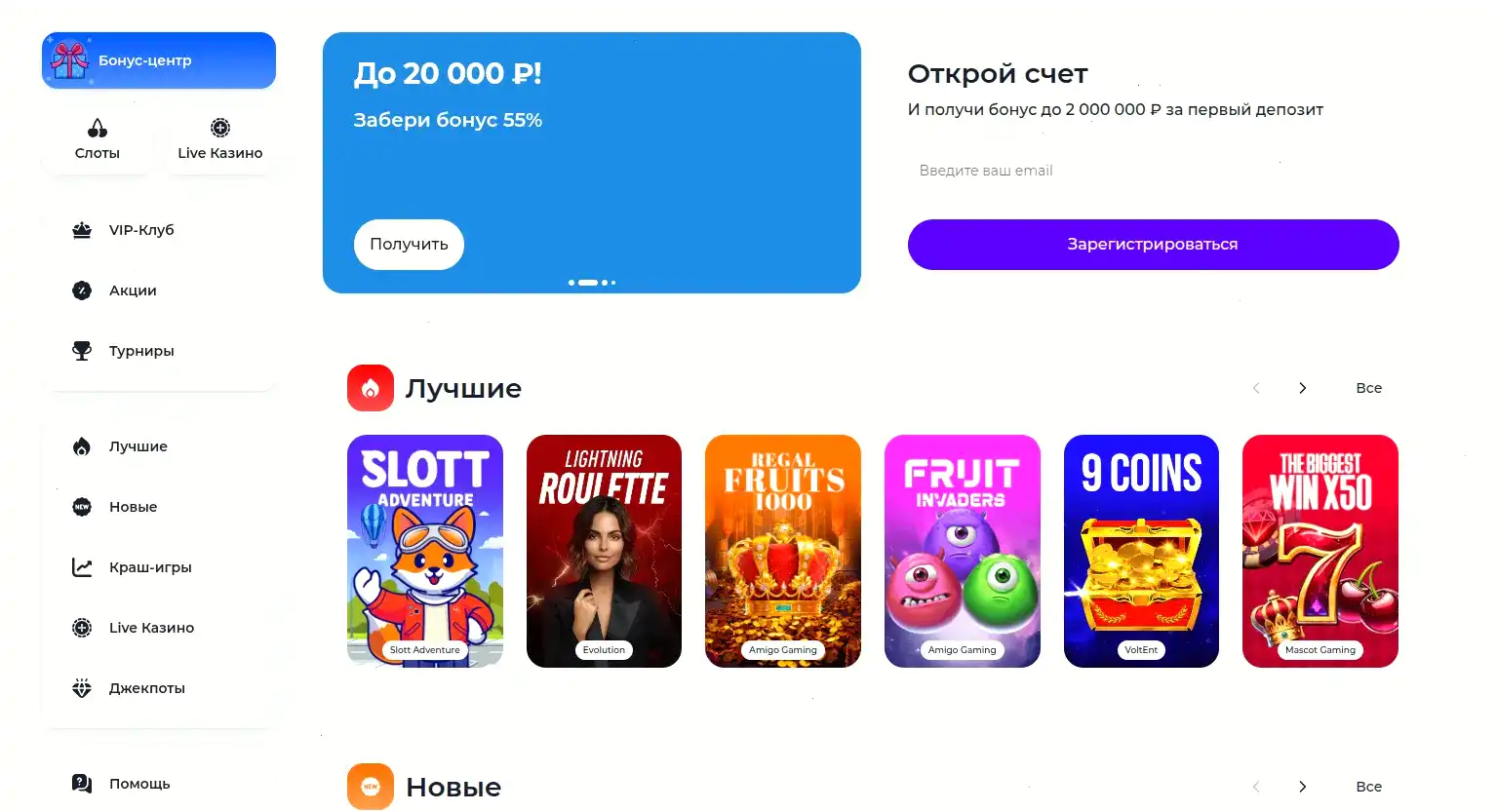Image resolution: width=1497 pixels, height=812 pixels.
Task: View all games via Все in Лучшие
Action: point(1368,388)
